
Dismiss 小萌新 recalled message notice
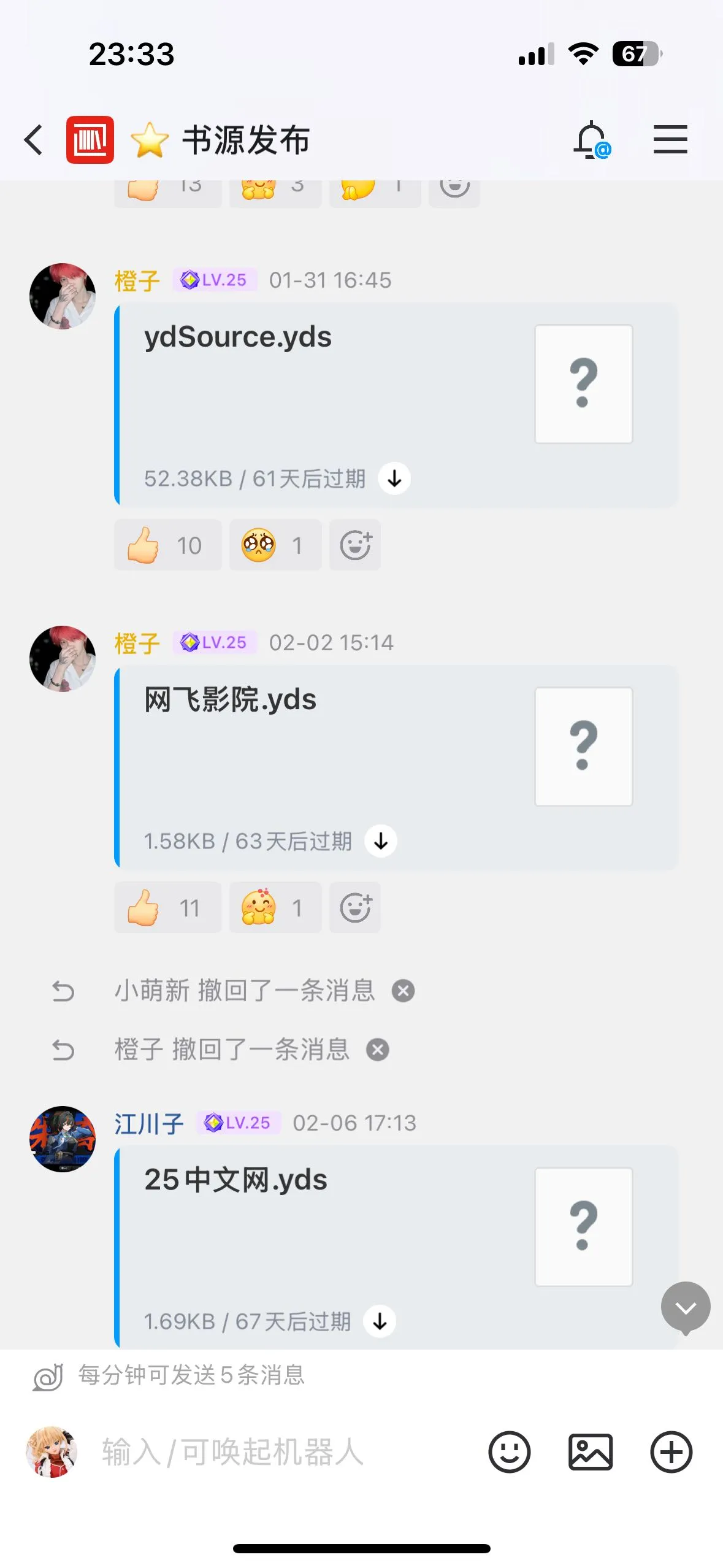pos(403,991)
